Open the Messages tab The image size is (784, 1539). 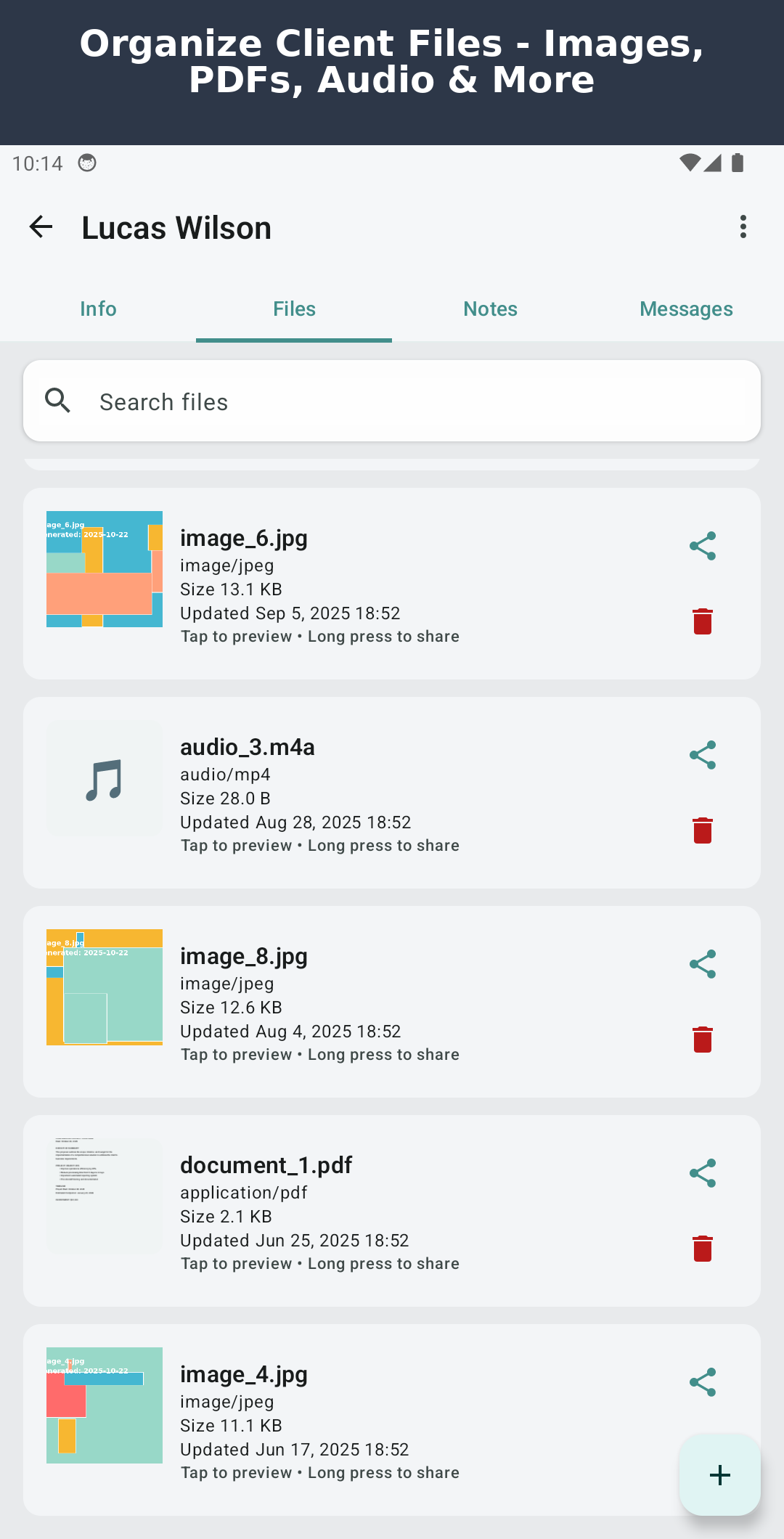(686, 309)
